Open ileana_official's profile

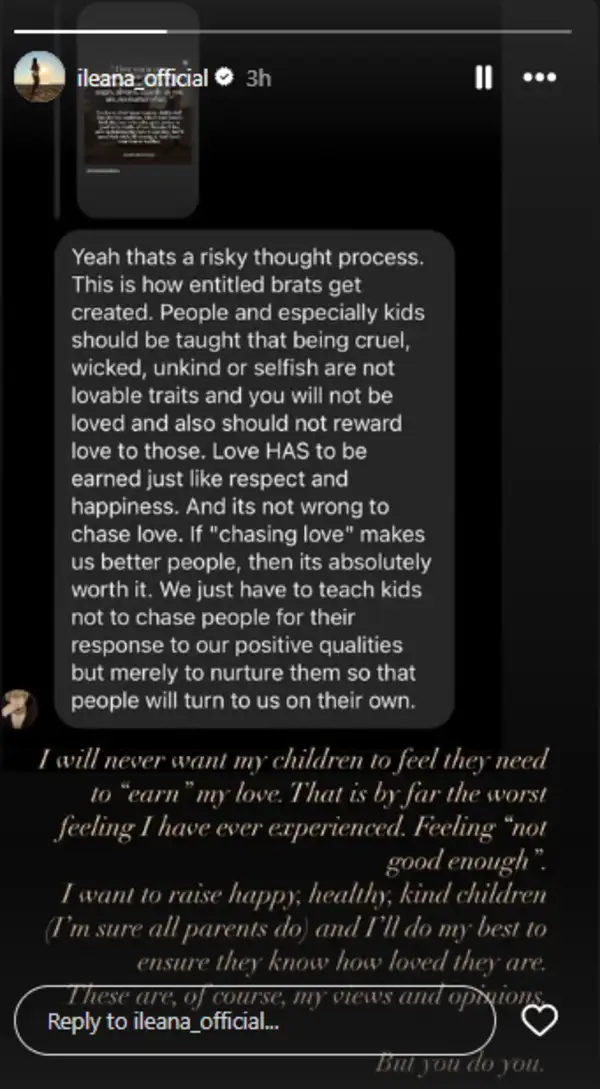(142, 78)
